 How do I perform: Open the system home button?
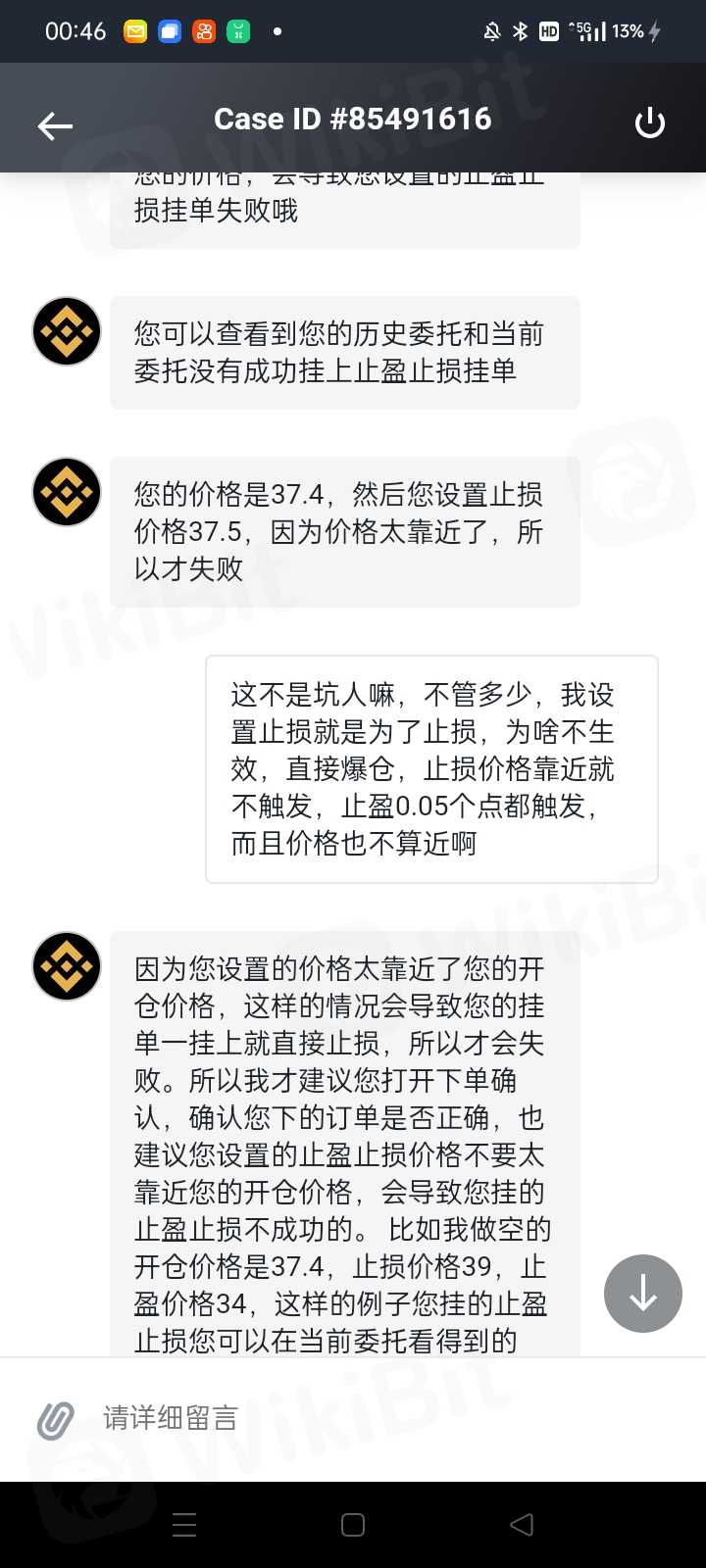coord(353,1524)
